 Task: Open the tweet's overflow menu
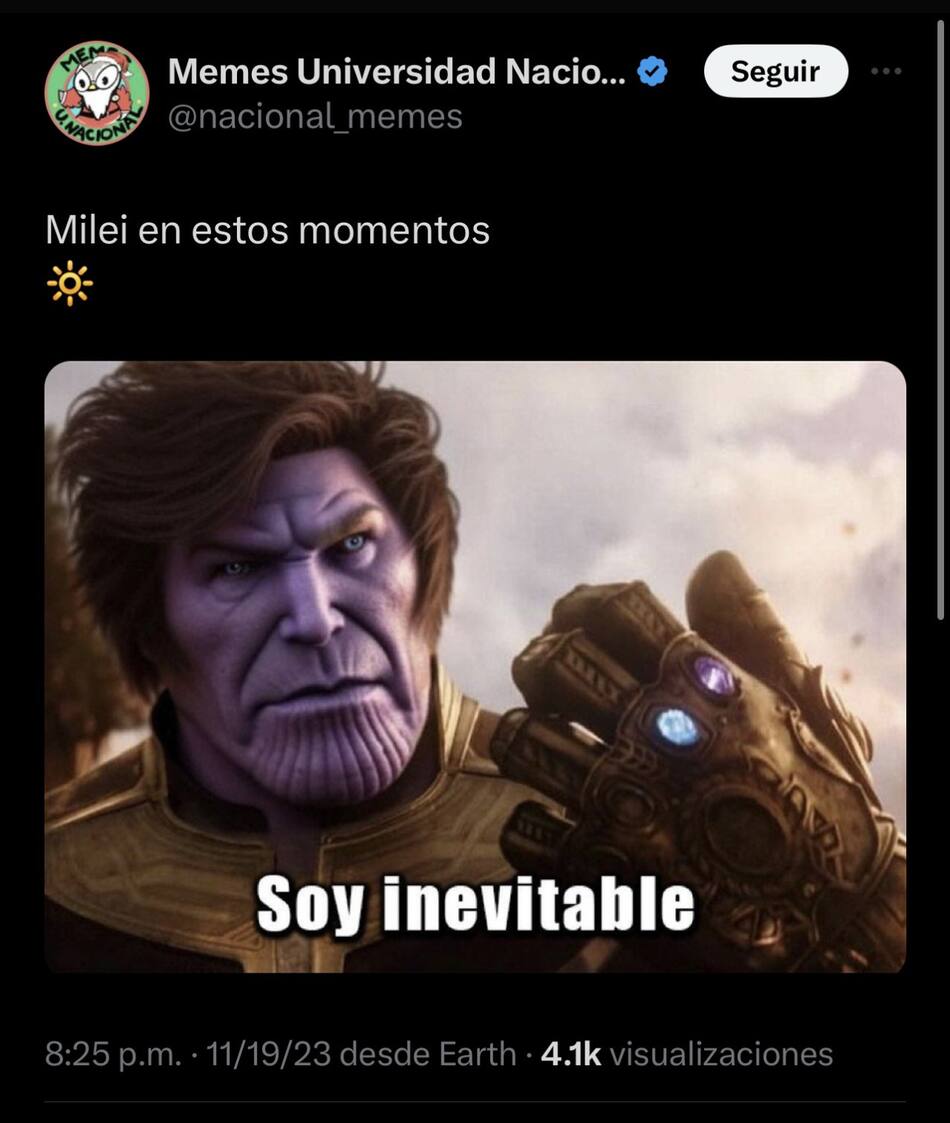point(886,72)
